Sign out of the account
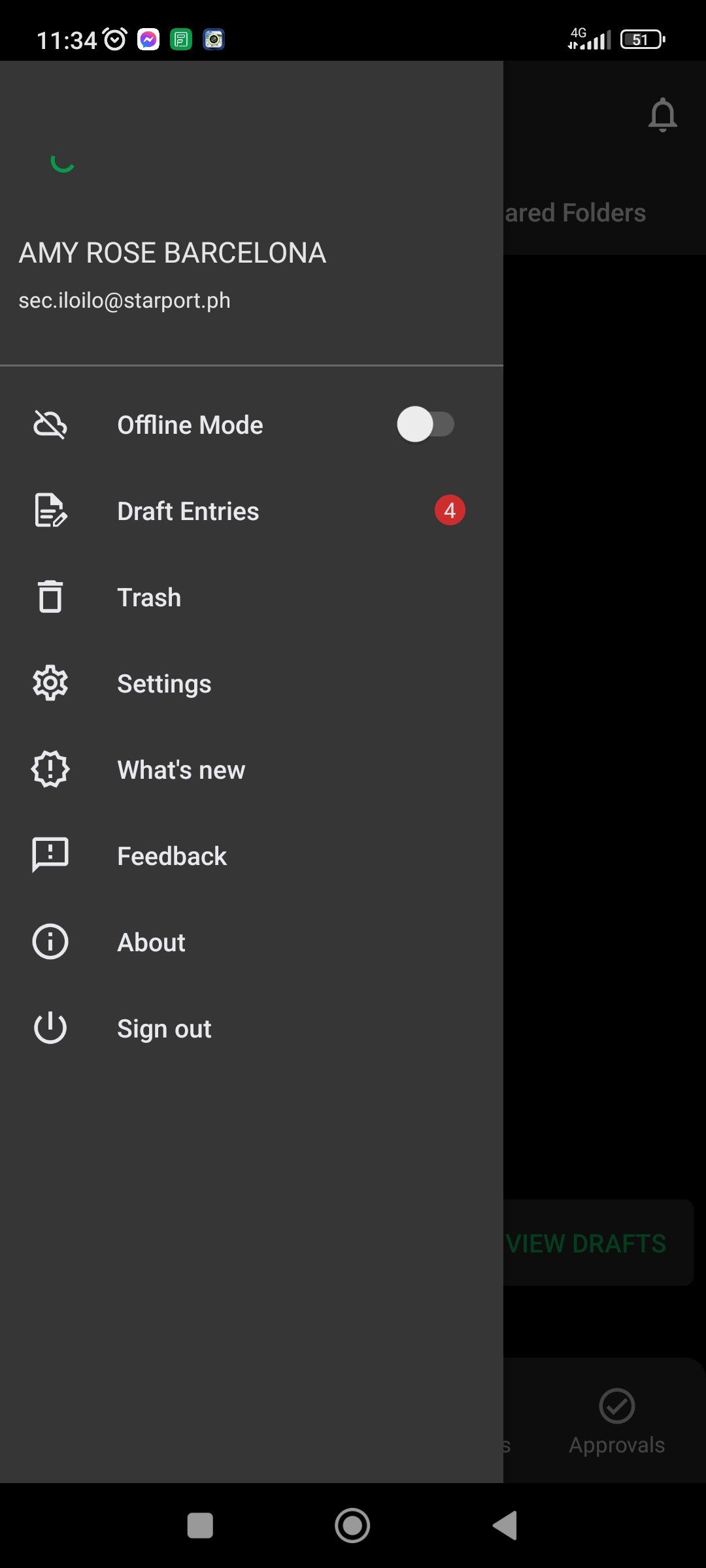This screenshot has width=706, height=1568. click(163, 1028)
